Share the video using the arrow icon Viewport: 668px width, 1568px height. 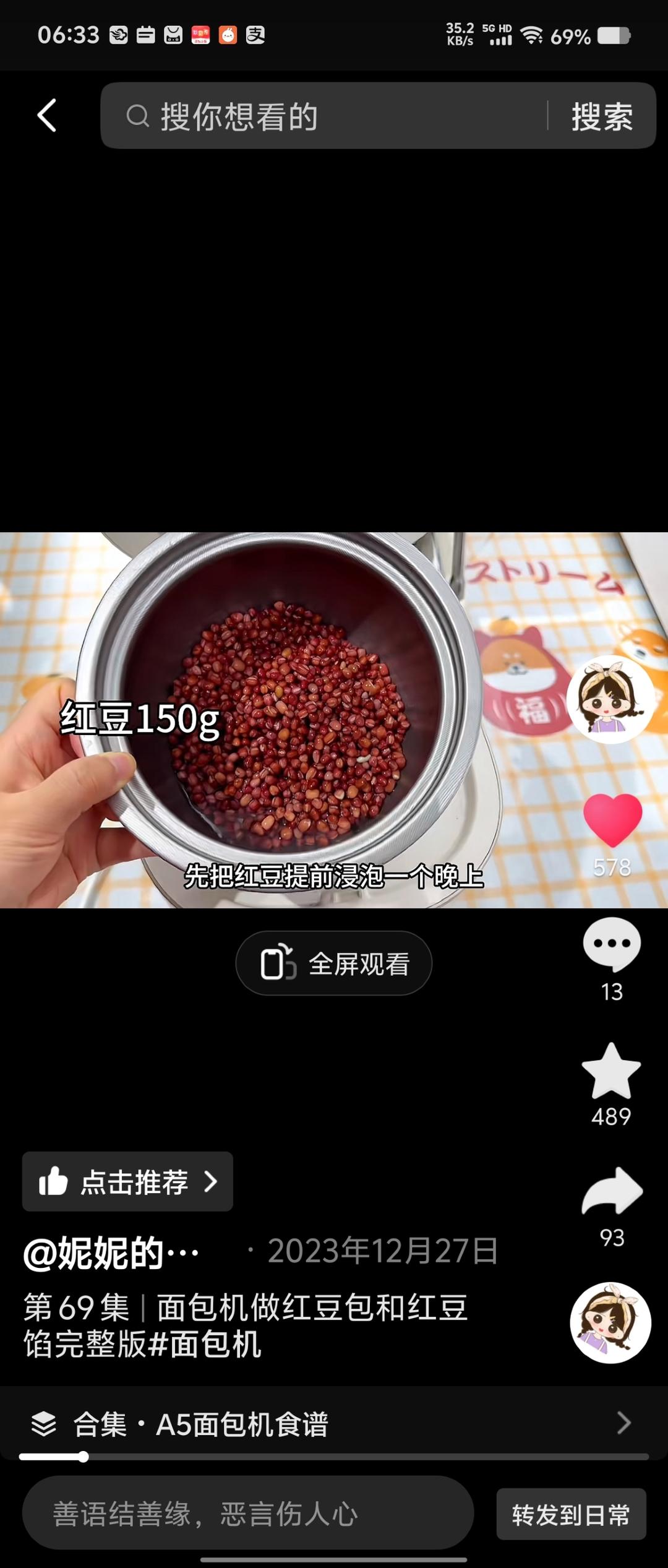click(x=611, y=1191)
